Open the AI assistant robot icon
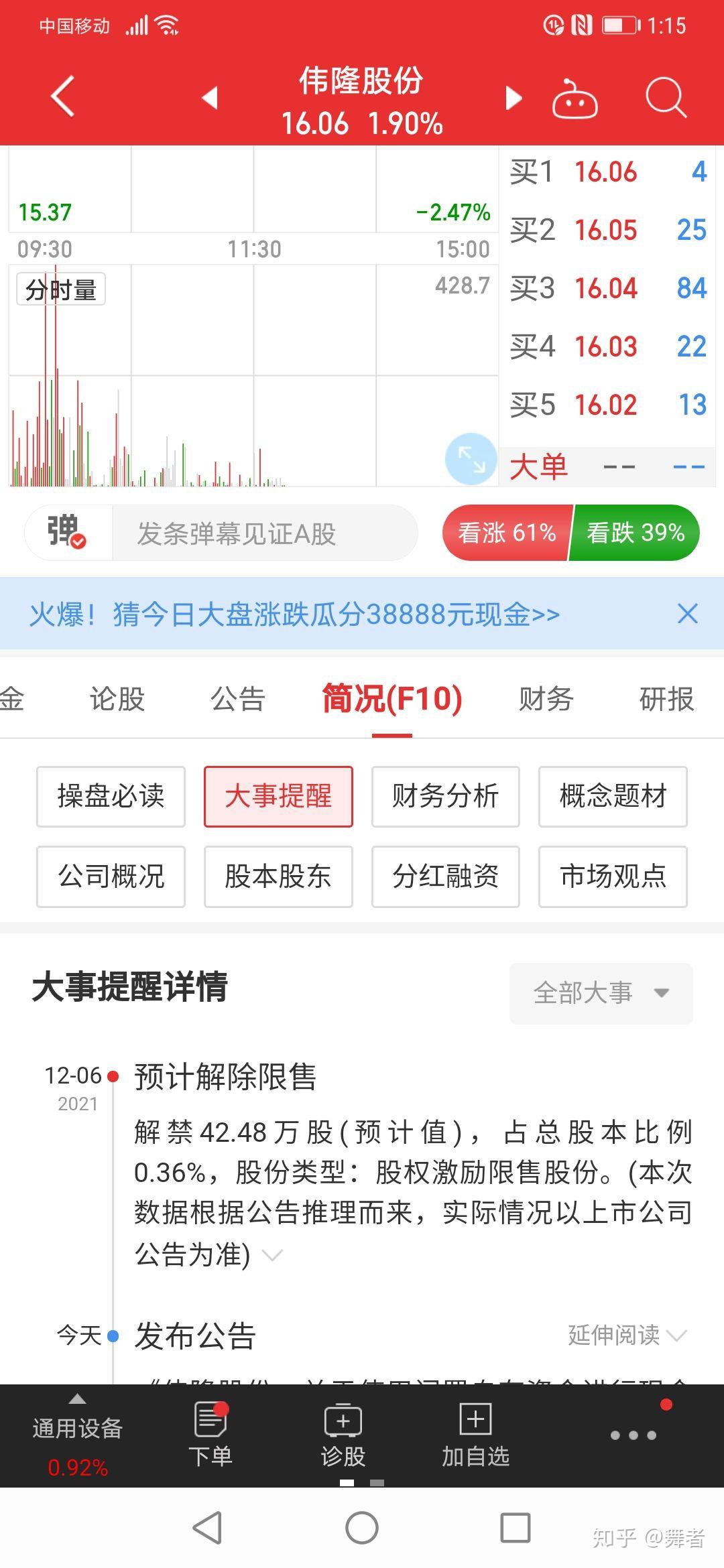Viewport: 724px width, 1568px height. click(x=575, y=99)
